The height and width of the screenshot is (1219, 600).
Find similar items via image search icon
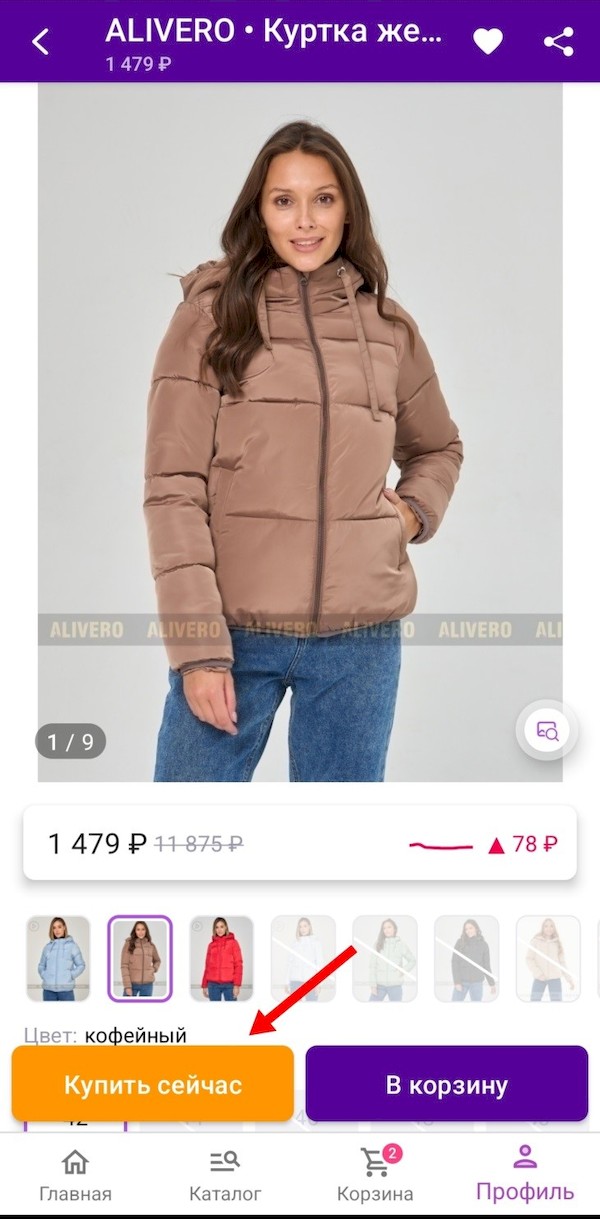[x=547, y=731]
